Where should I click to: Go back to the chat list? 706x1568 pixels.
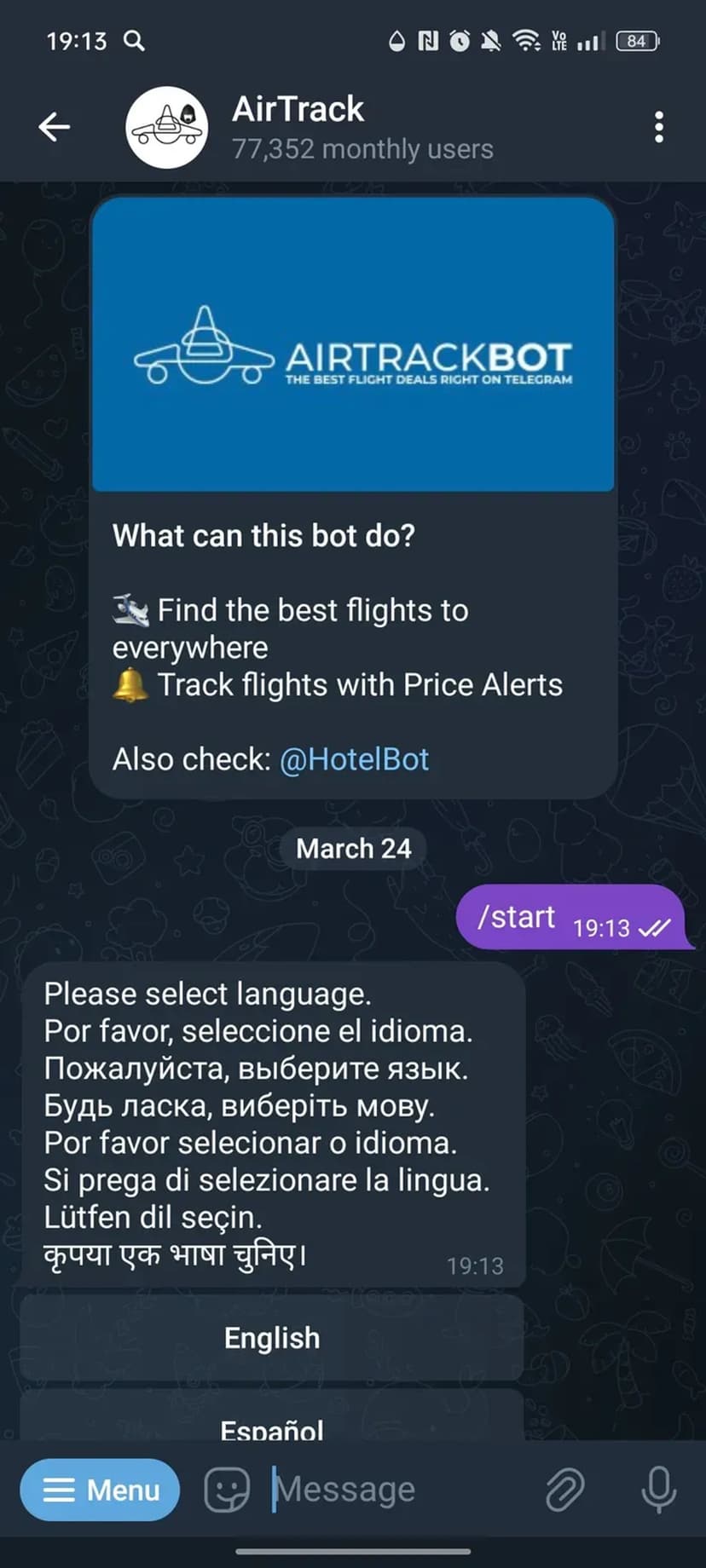point(54,127)
